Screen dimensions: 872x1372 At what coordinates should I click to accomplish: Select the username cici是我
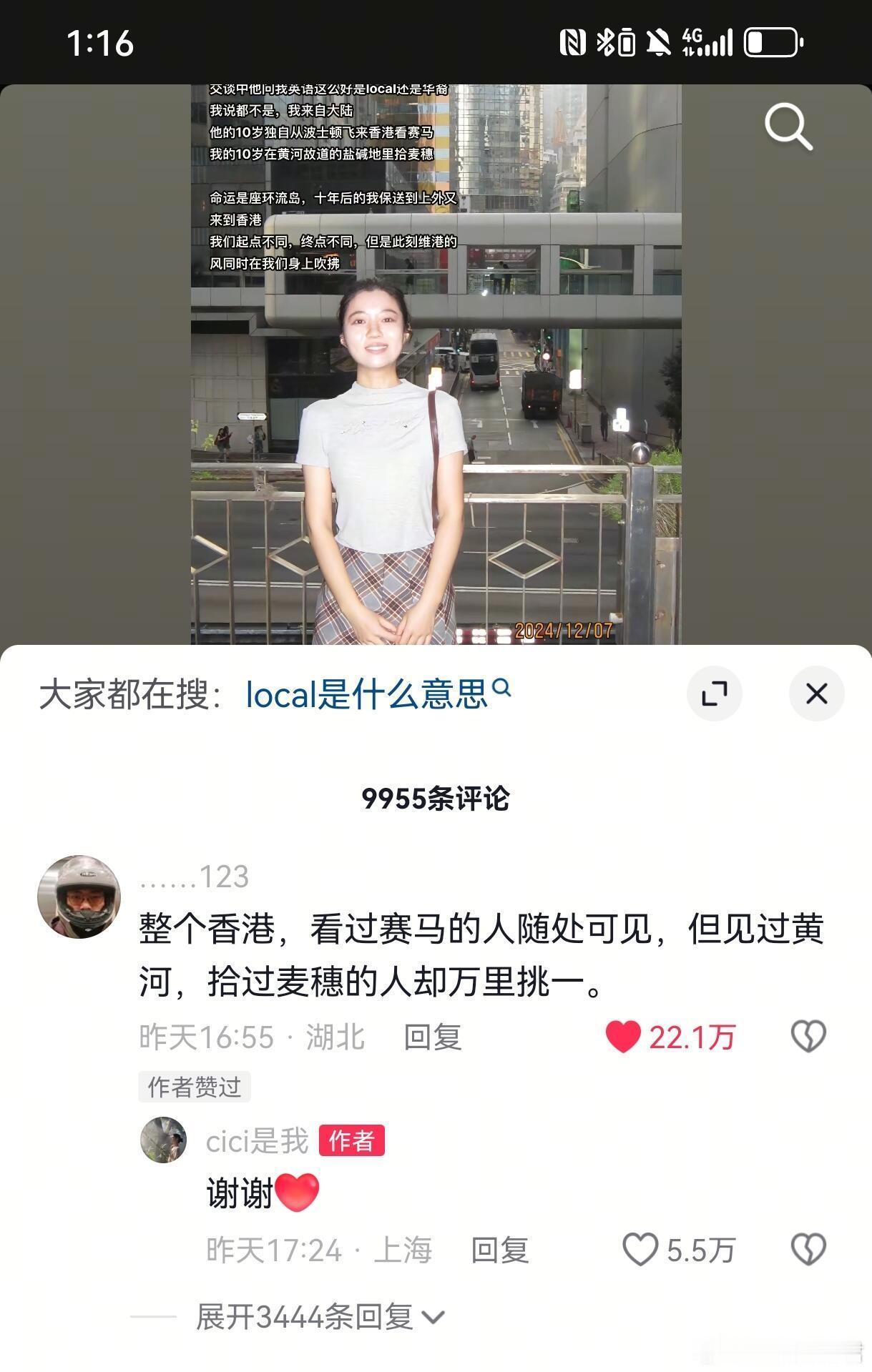[x=253, y=1141]
